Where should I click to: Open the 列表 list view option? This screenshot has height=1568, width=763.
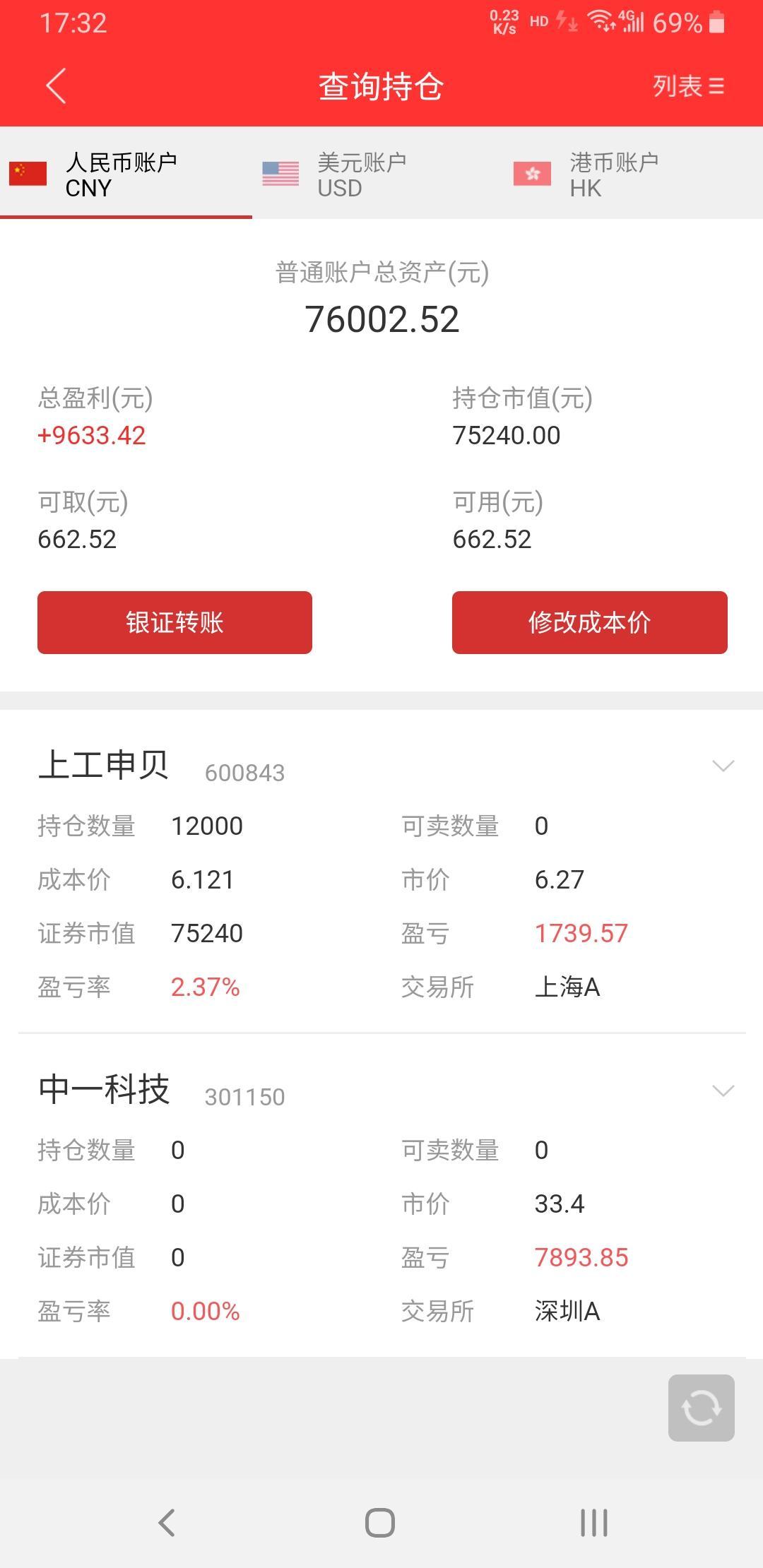click(x=688, y=86)
